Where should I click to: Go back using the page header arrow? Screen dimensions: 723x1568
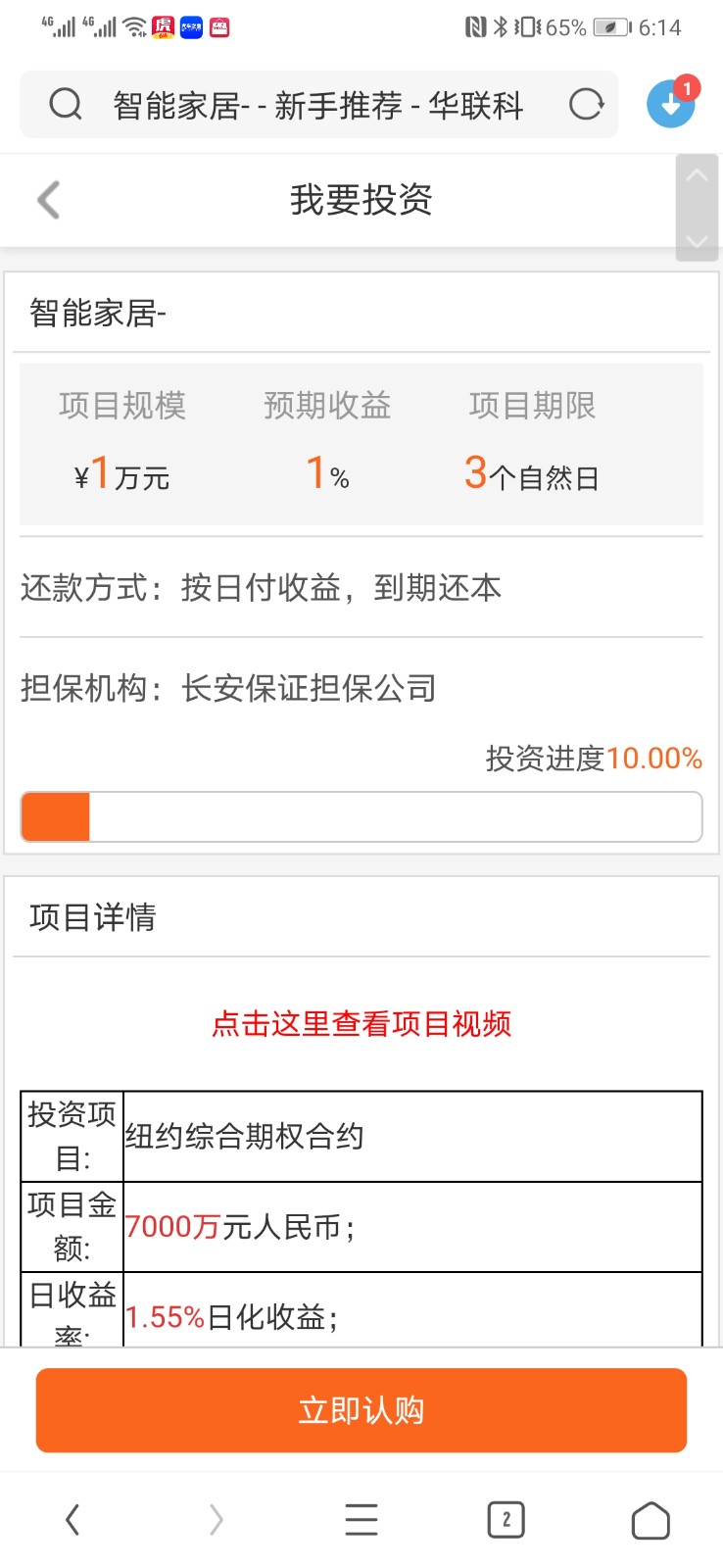tap(49, 200)
